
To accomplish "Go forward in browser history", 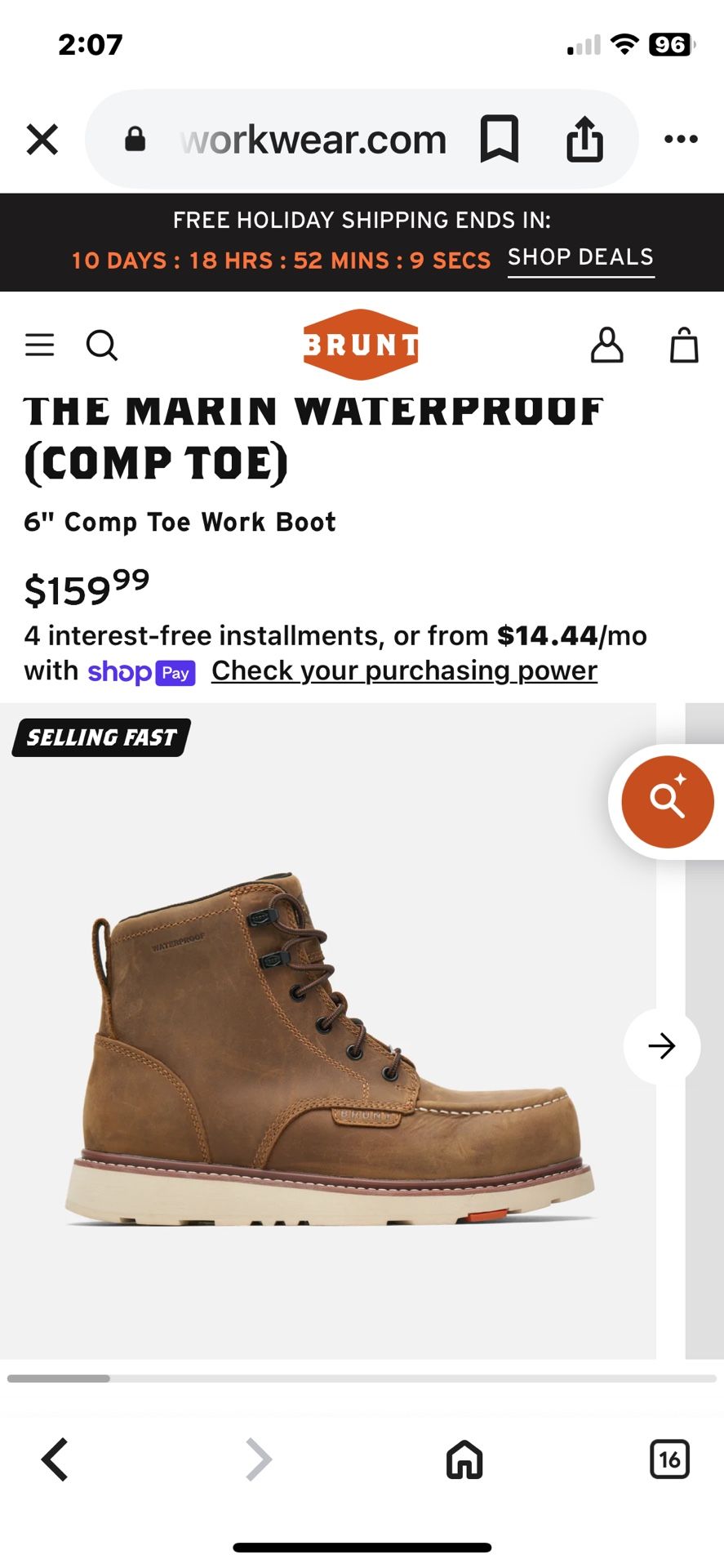I will click(x=259, y=1459).
